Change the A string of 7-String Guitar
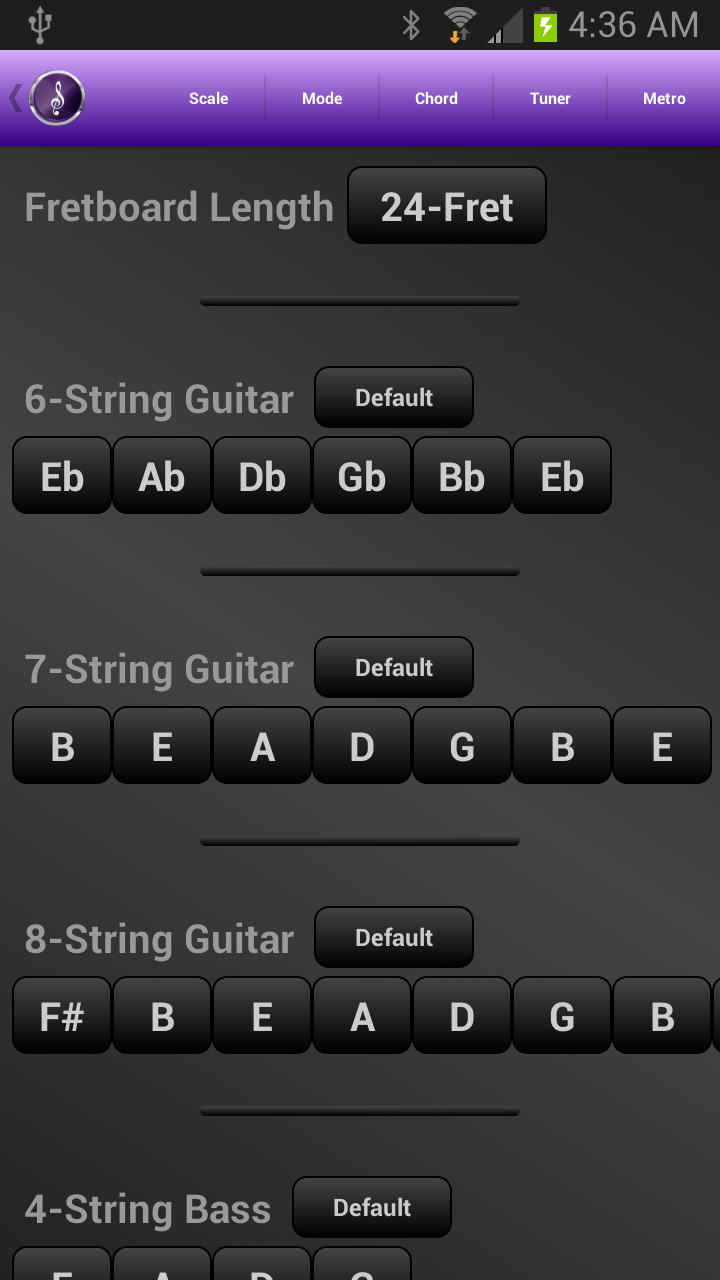 [x=262, y=746]
